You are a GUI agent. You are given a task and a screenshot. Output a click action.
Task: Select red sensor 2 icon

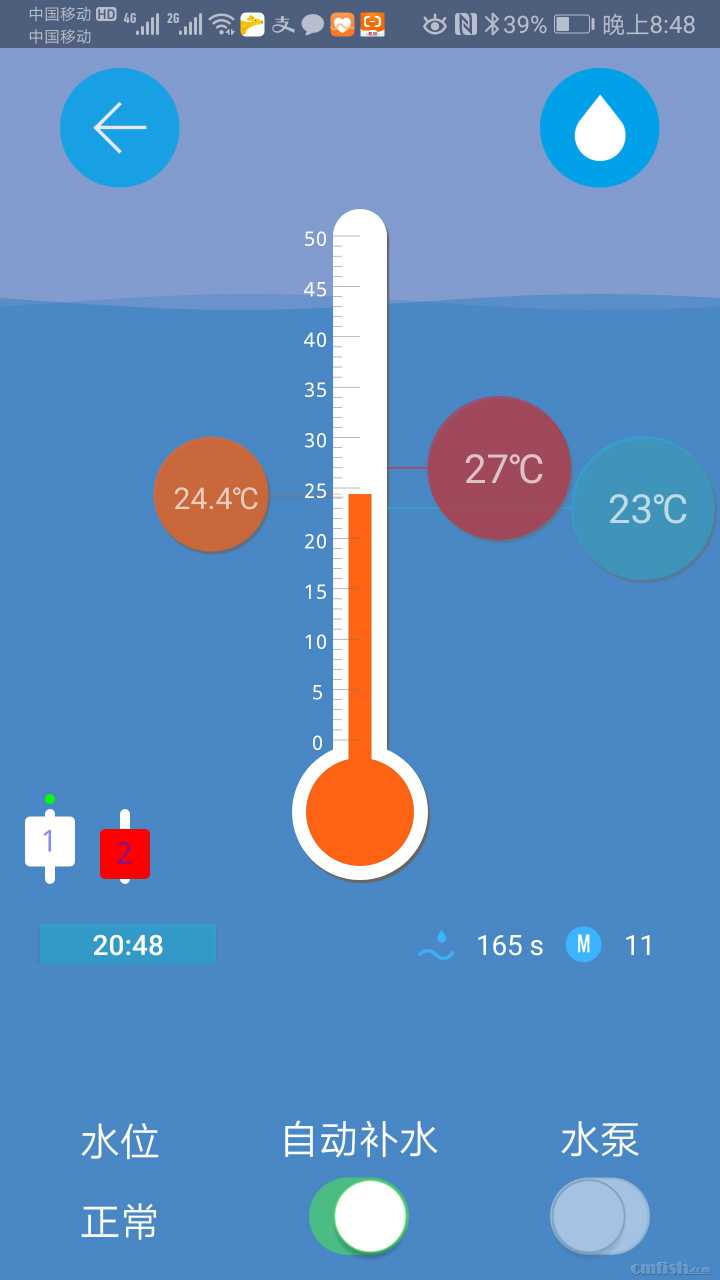click(125, 853)
